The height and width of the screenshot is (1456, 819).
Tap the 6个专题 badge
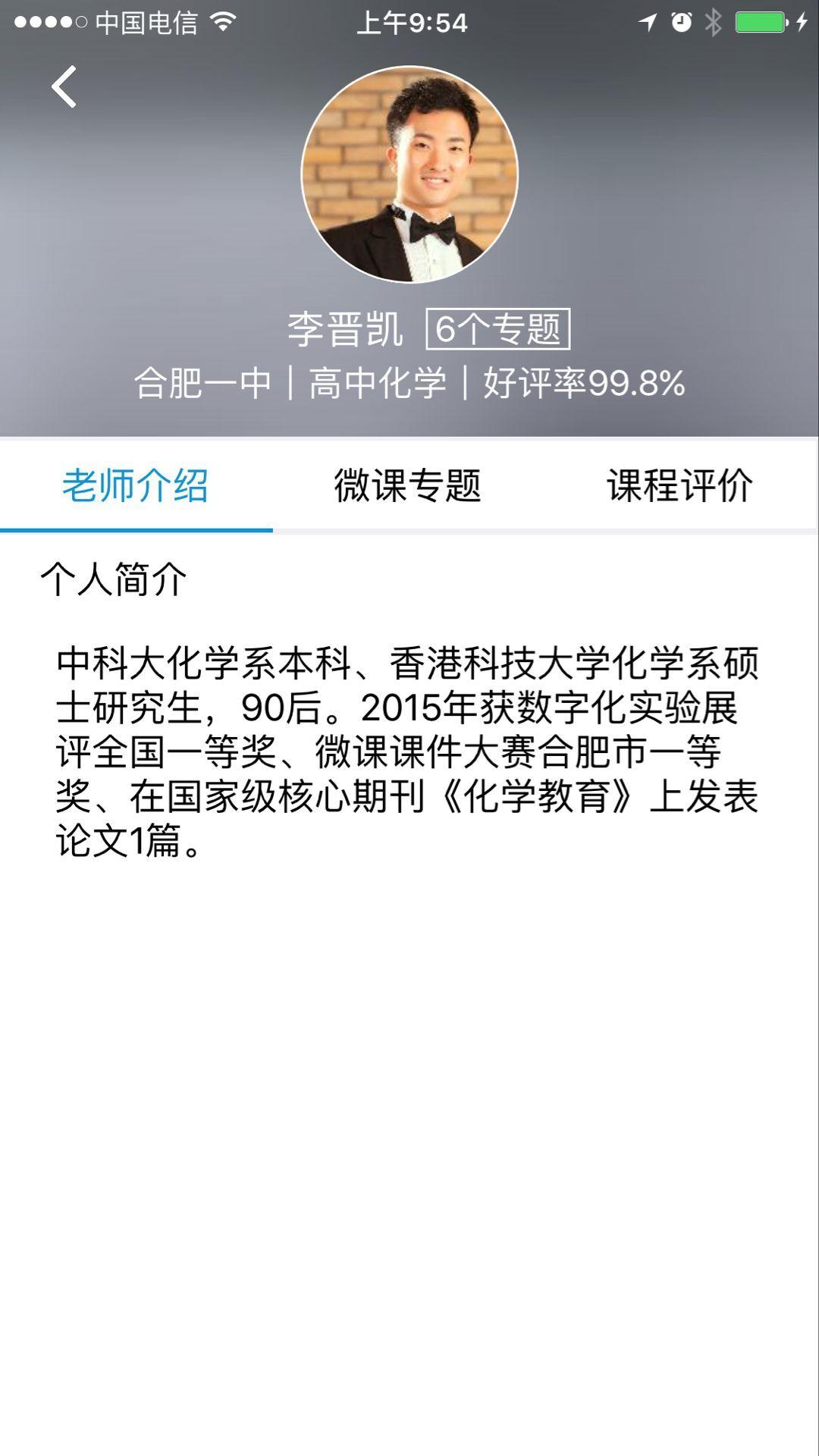point(498,328)
